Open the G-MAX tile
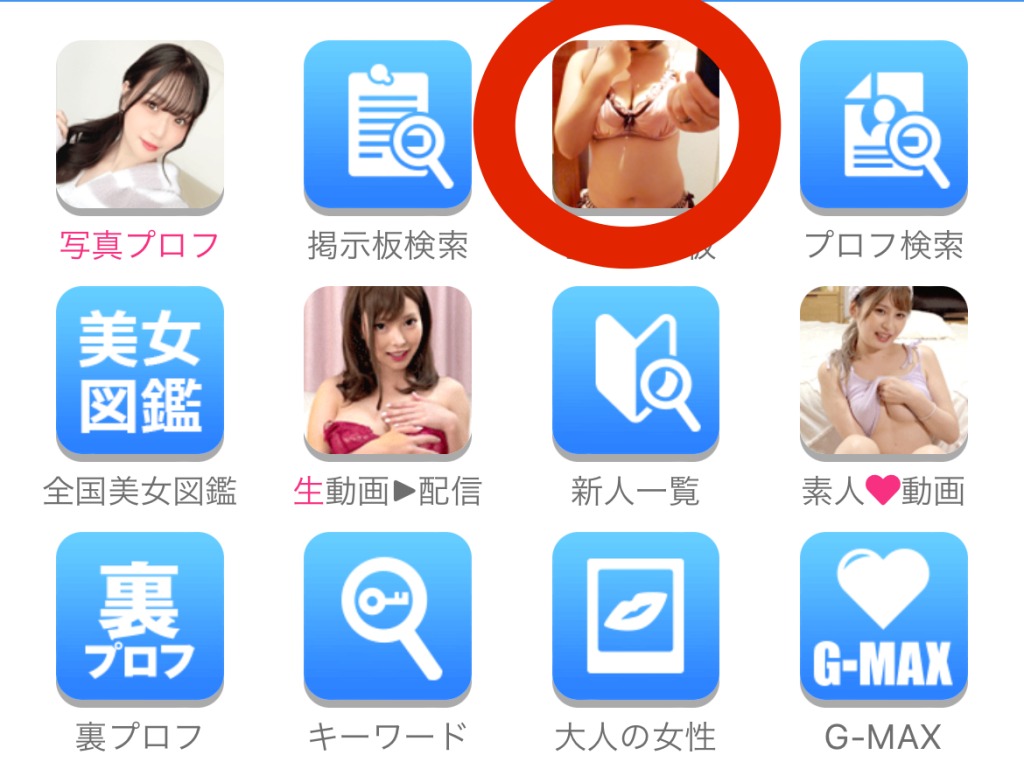This screenshot has height=783, width=1024. coord(884,617)
